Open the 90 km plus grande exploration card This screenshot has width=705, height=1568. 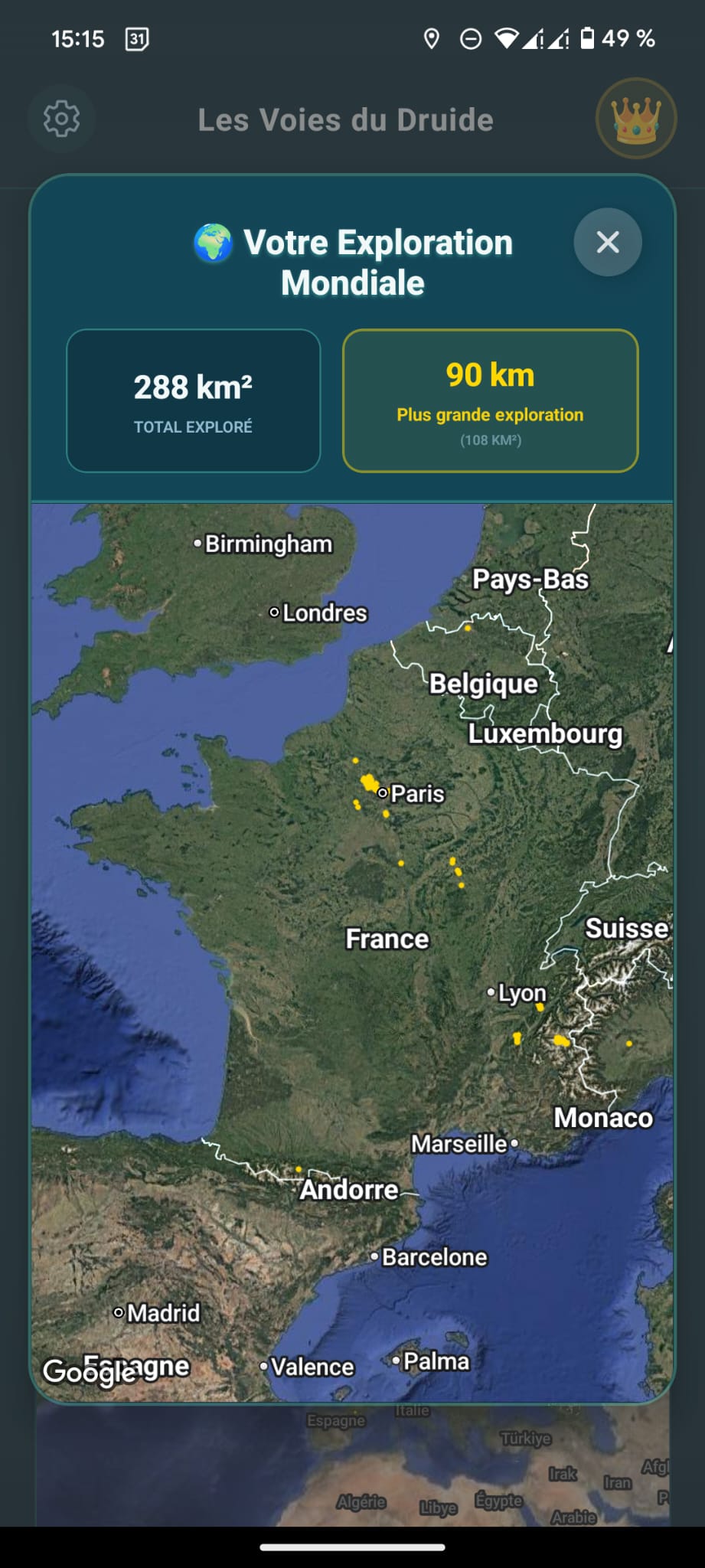490,400
